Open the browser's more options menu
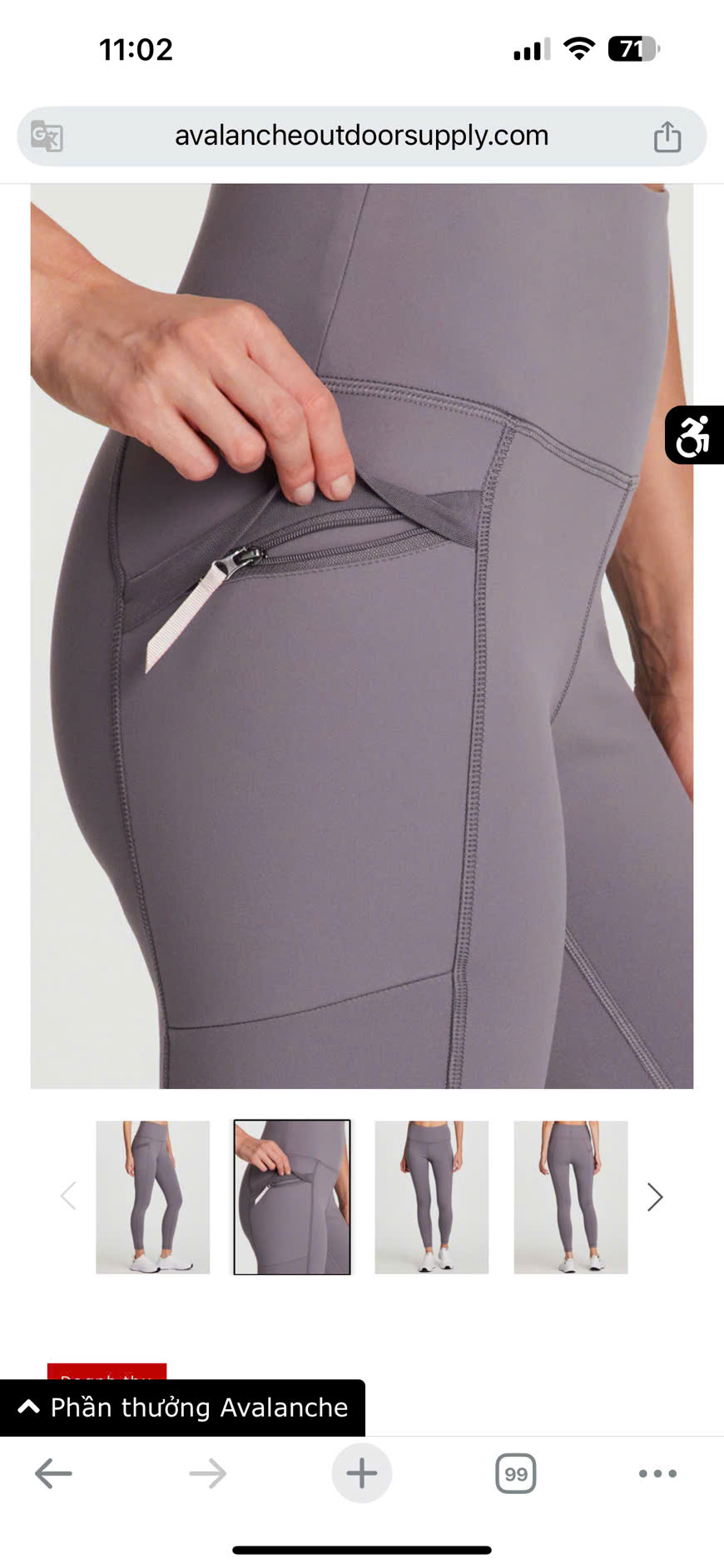The width and height of the screenshot is (724, 1568). [x=657, y=1473]
